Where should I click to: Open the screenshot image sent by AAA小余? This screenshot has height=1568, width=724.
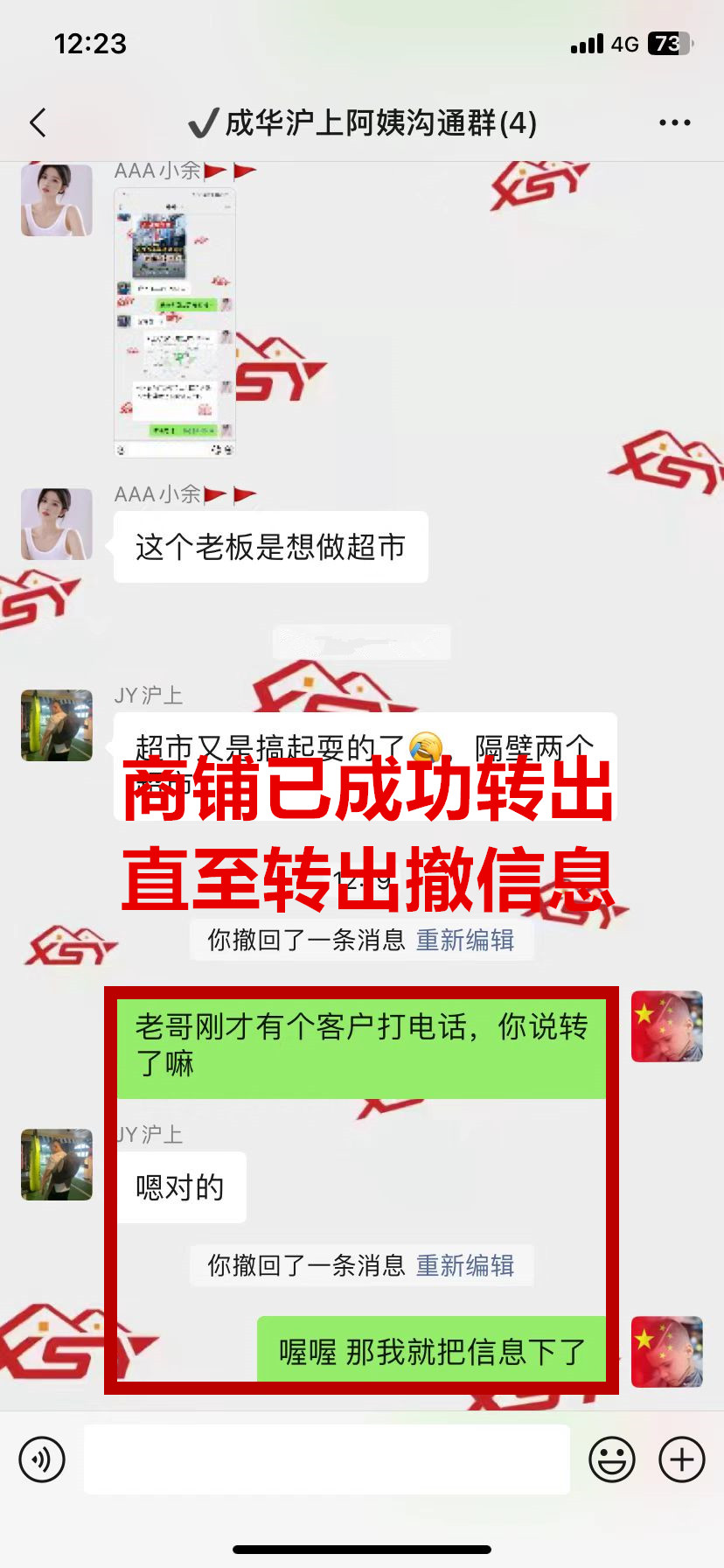coord(175,322)
